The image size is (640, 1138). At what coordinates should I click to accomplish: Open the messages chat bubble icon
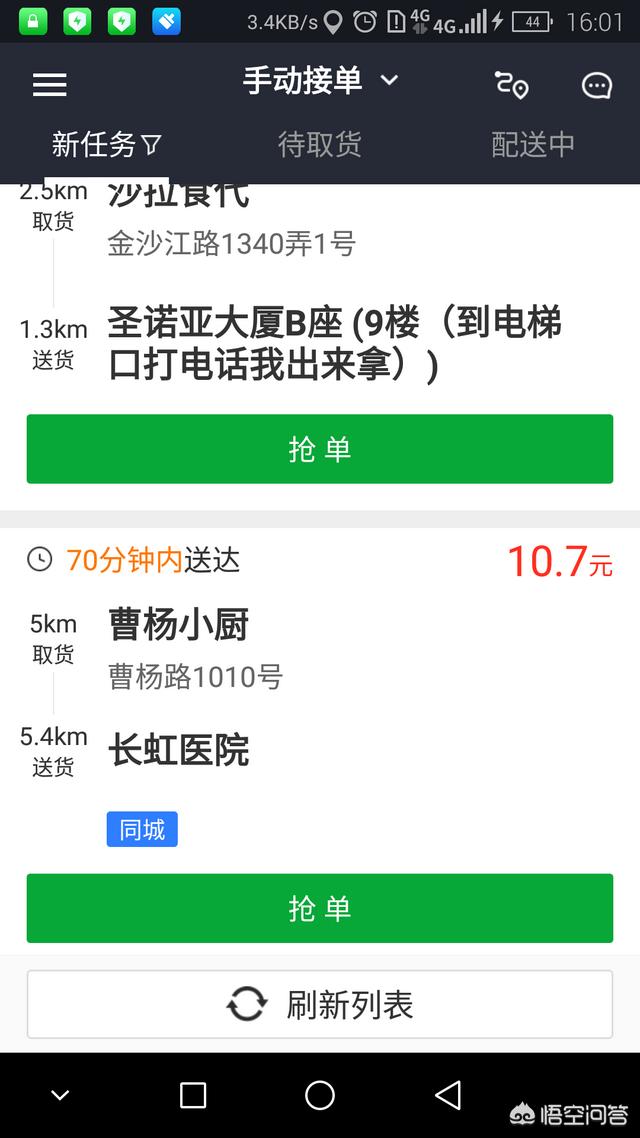pyautogui.click(x=597, y=85)
